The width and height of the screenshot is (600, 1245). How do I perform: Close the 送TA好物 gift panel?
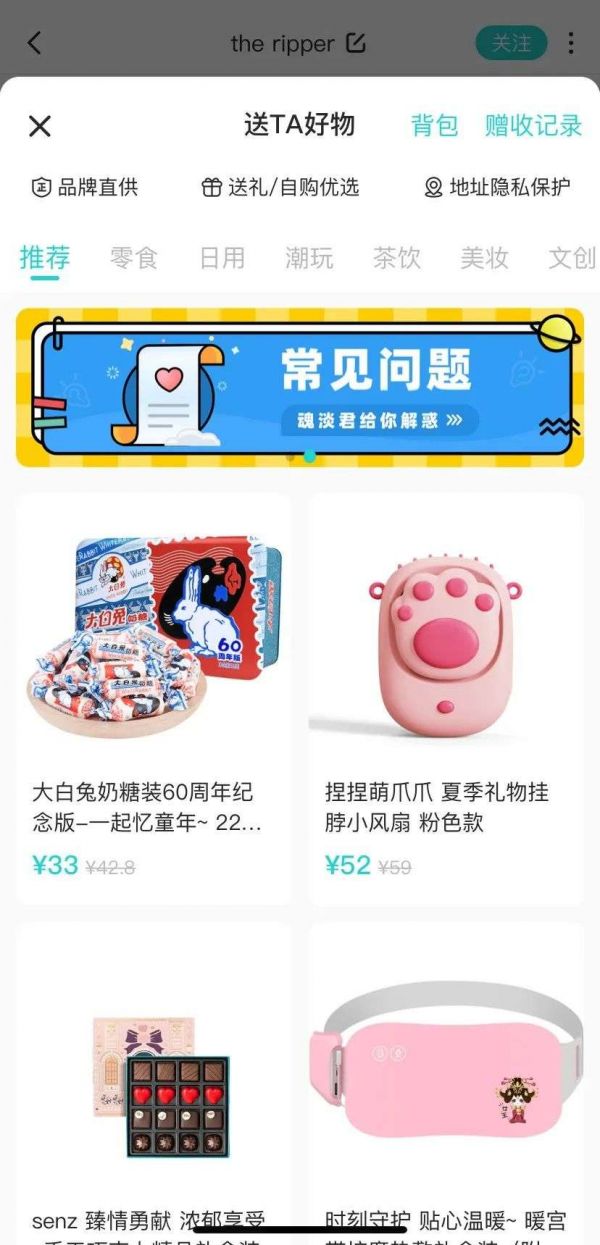coord(40,126)
